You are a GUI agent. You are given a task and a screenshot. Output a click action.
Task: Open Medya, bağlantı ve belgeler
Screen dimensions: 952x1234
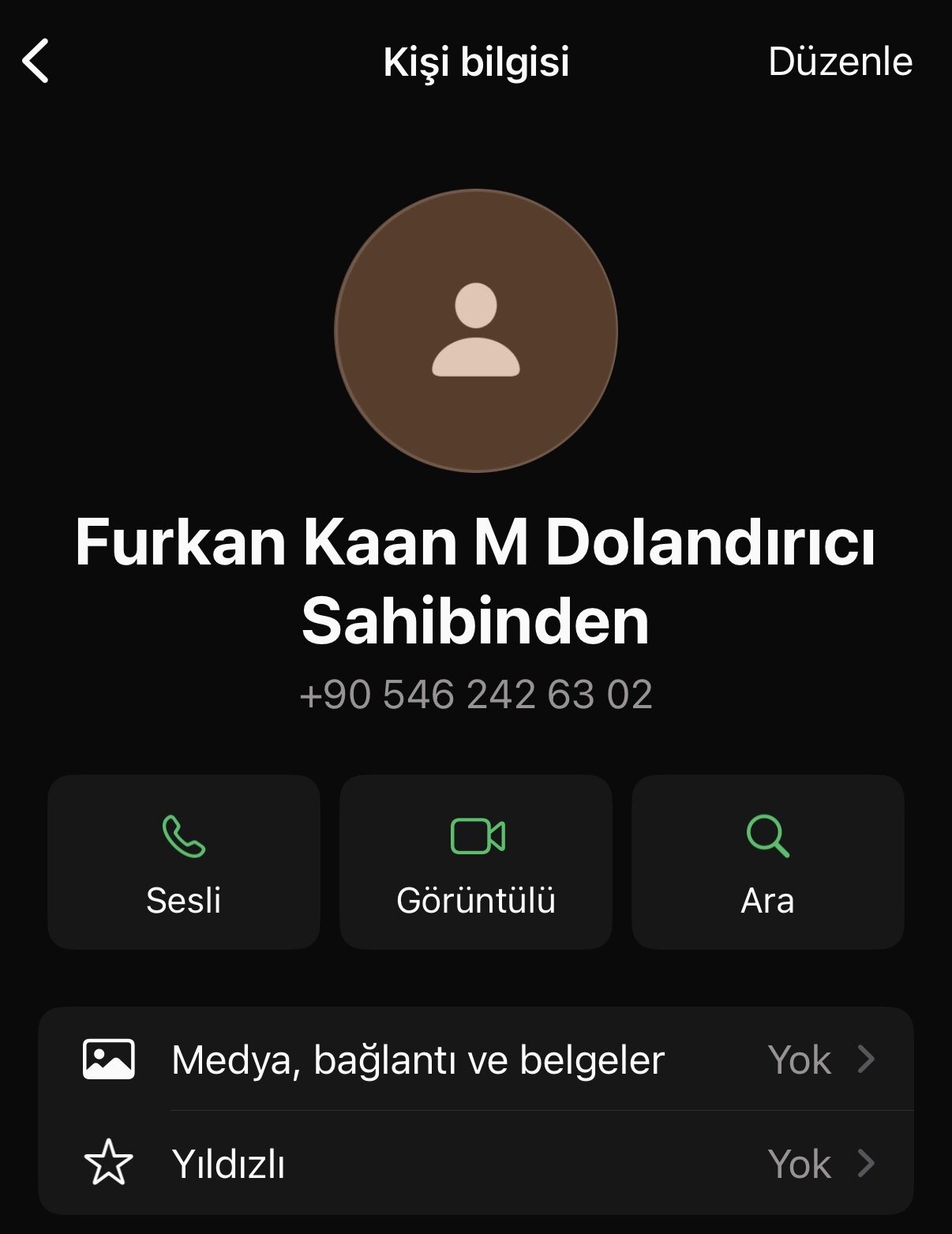tap(476, 1060)
